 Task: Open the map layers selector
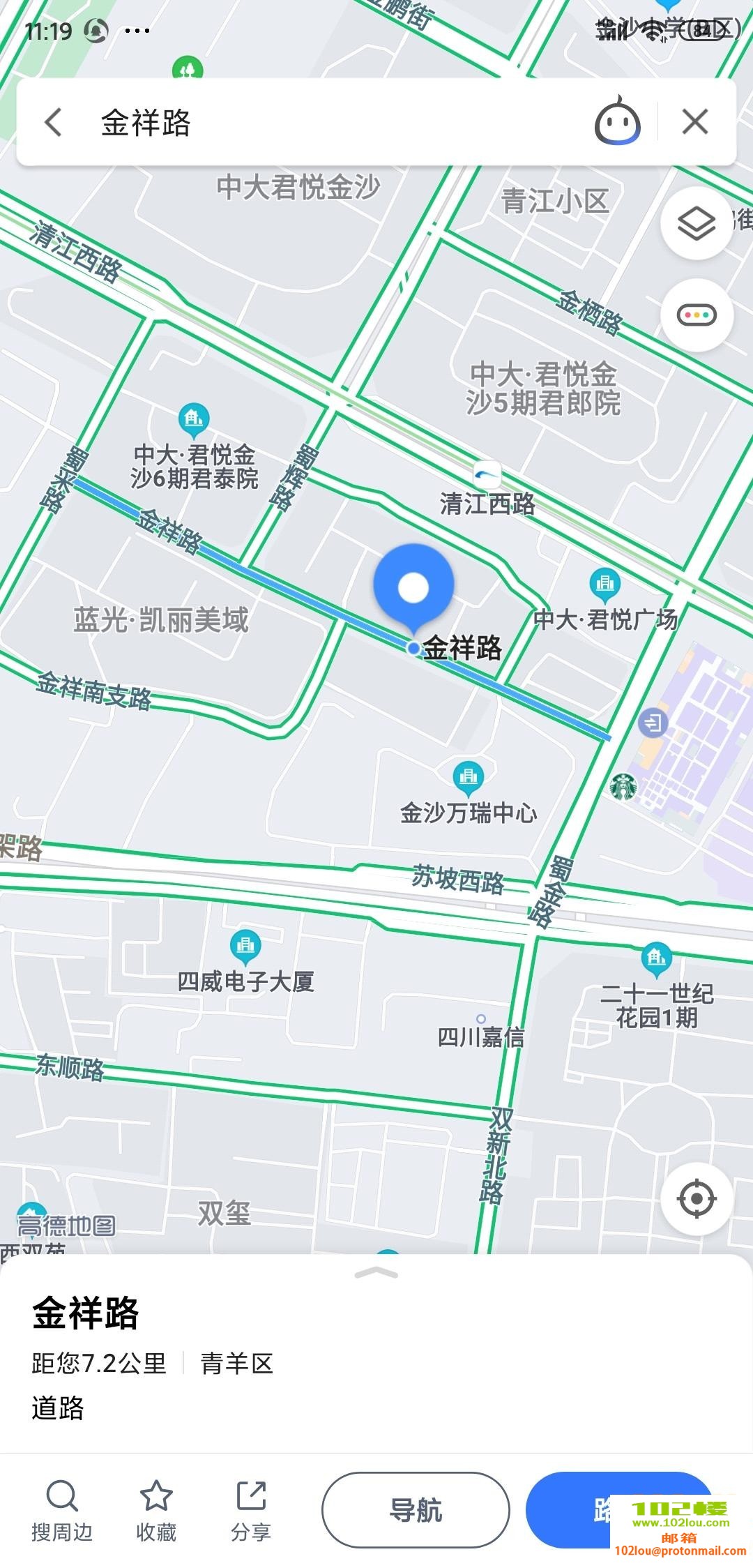point(696,224)
